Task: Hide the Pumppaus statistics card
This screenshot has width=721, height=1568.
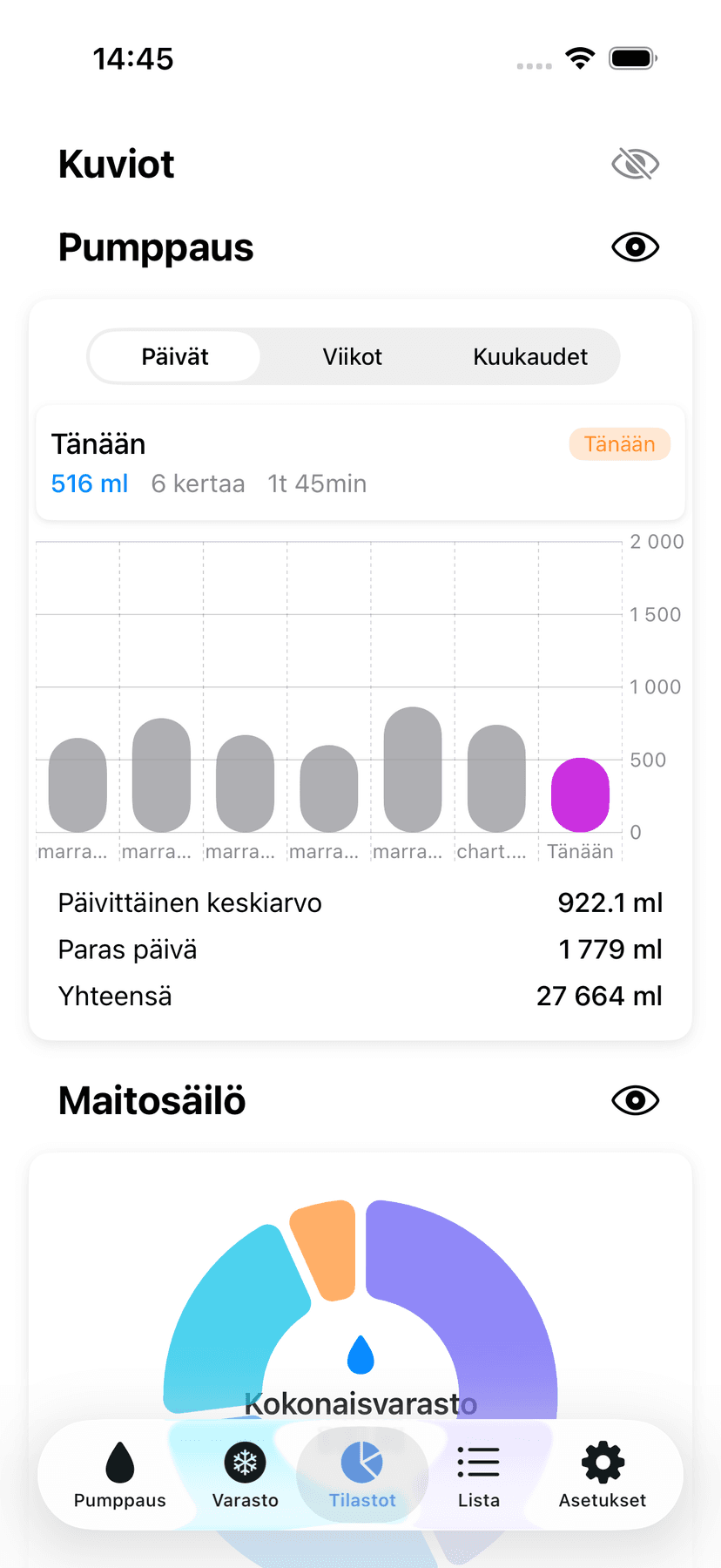Action: click(x=635, y=247)
